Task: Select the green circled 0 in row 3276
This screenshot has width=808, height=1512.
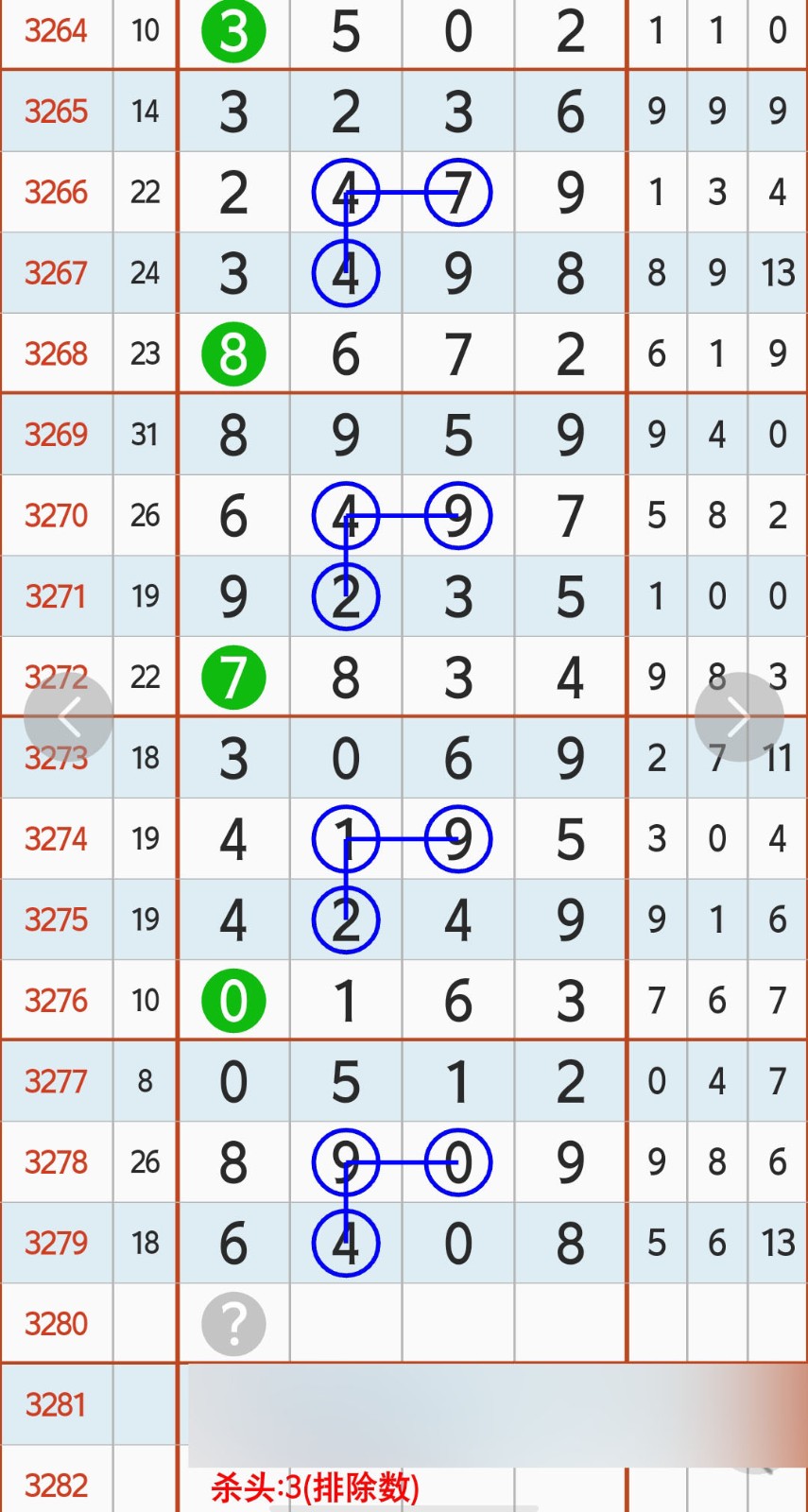Action: [232, 1000]
